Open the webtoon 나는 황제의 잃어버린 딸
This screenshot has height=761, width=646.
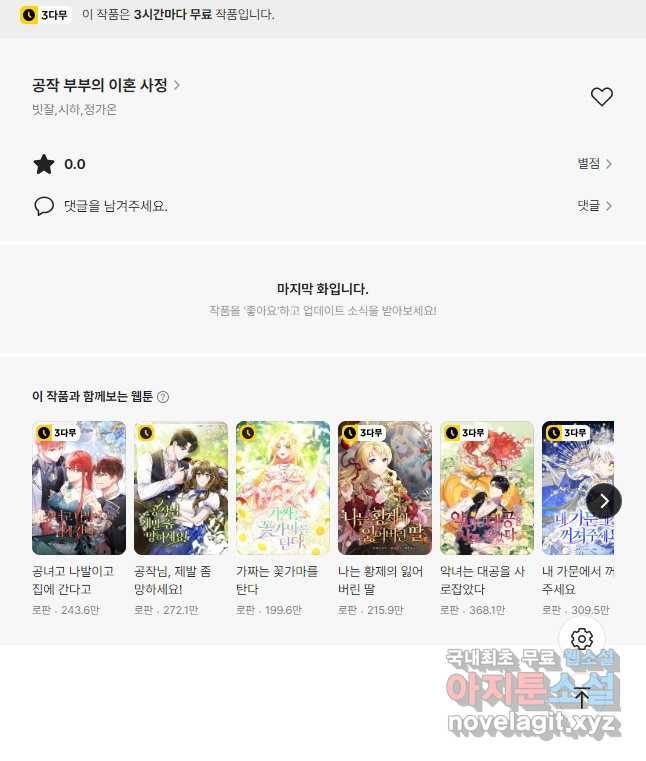(385, 488)
